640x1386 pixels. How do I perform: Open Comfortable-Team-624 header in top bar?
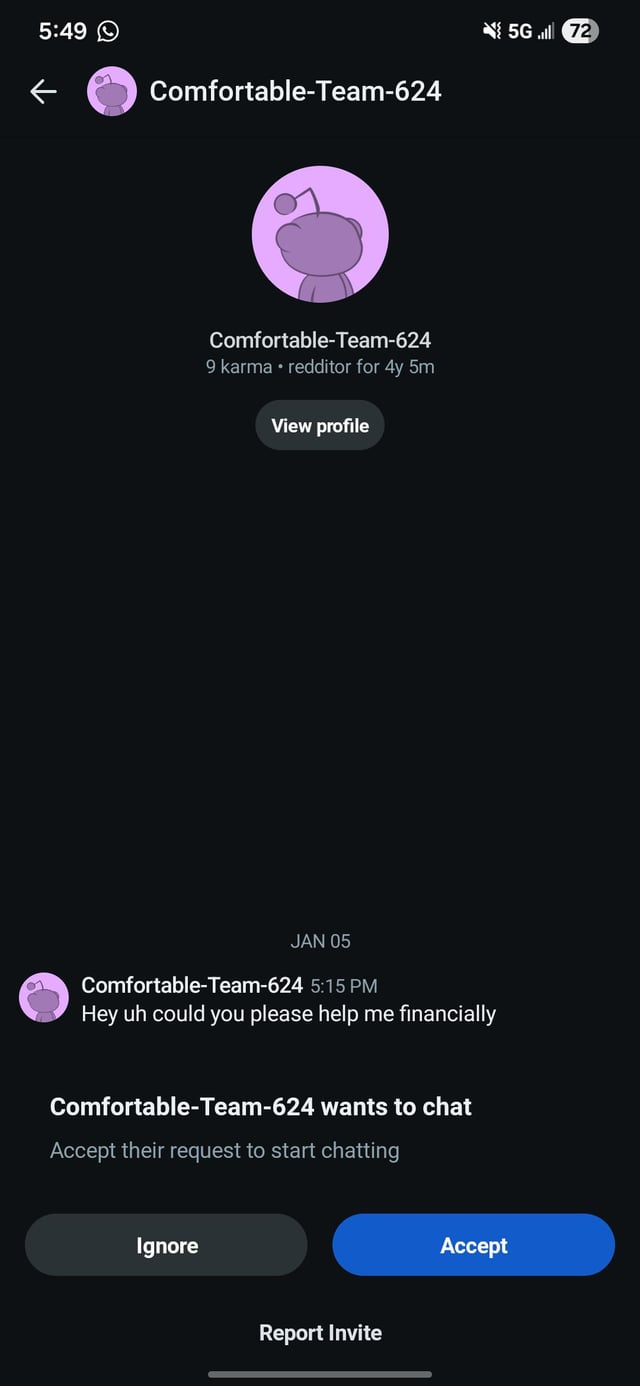click(x=294, y=92)
